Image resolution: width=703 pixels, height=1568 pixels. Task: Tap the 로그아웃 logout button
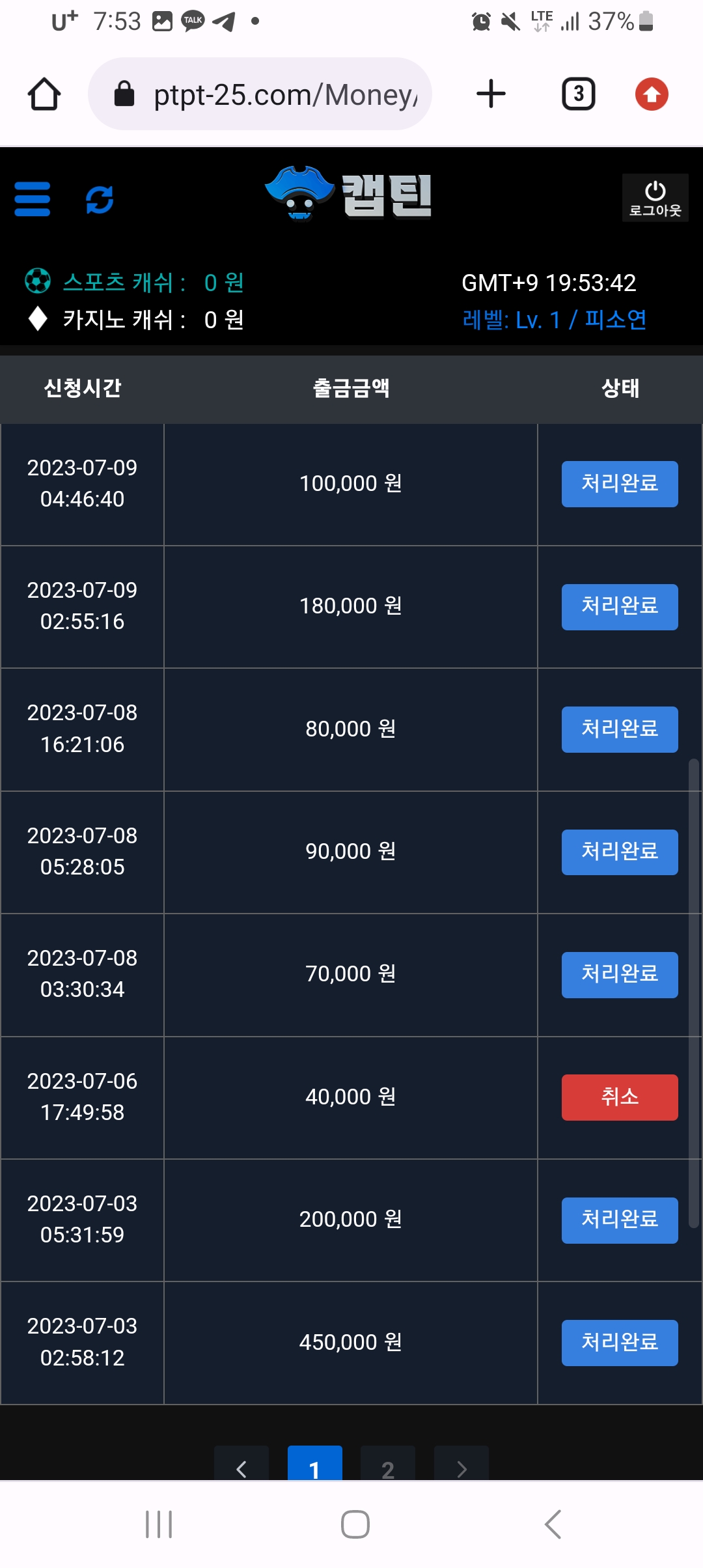click(655, 198)
